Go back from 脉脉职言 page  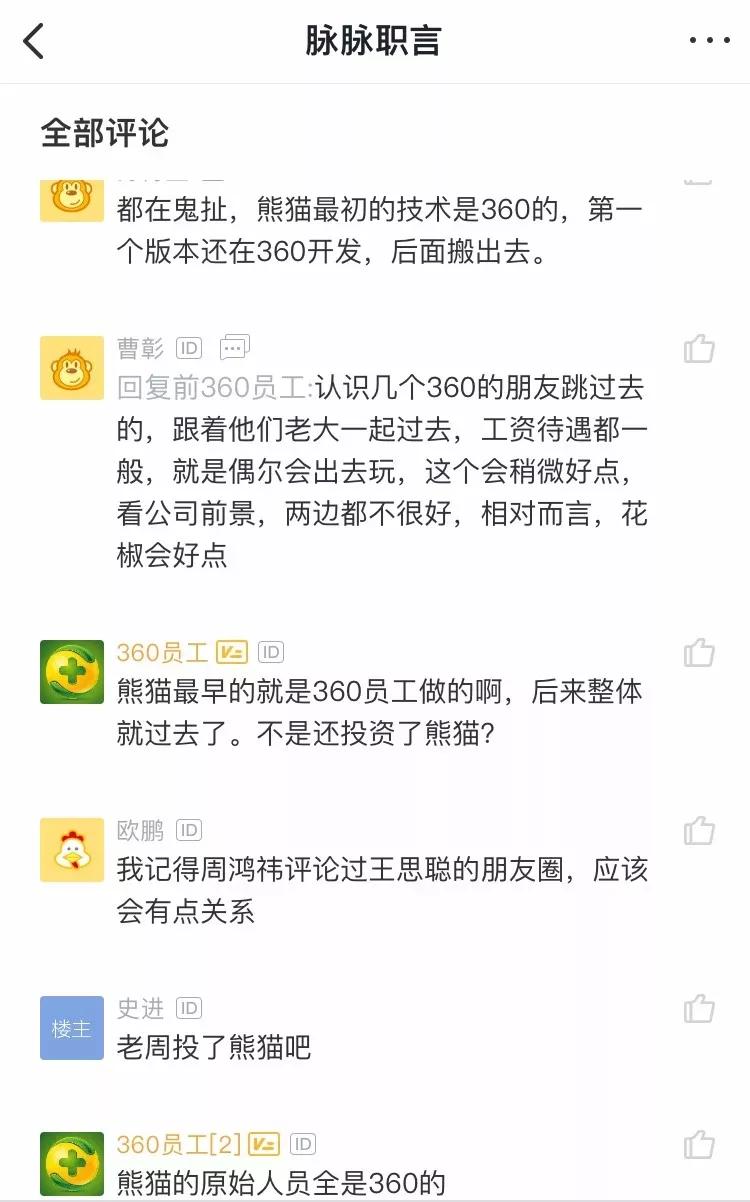[34, 41]
